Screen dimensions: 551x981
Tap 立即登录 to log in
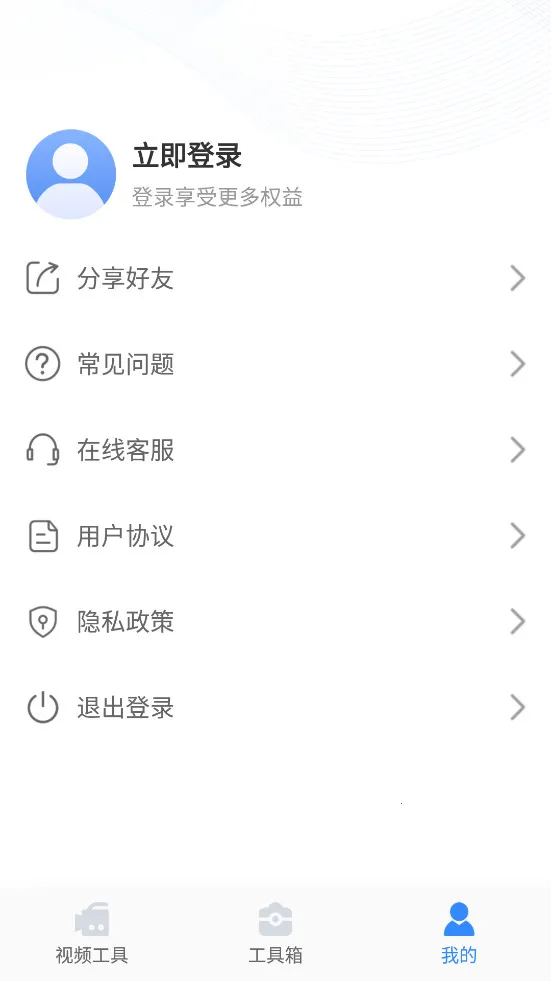187,156
